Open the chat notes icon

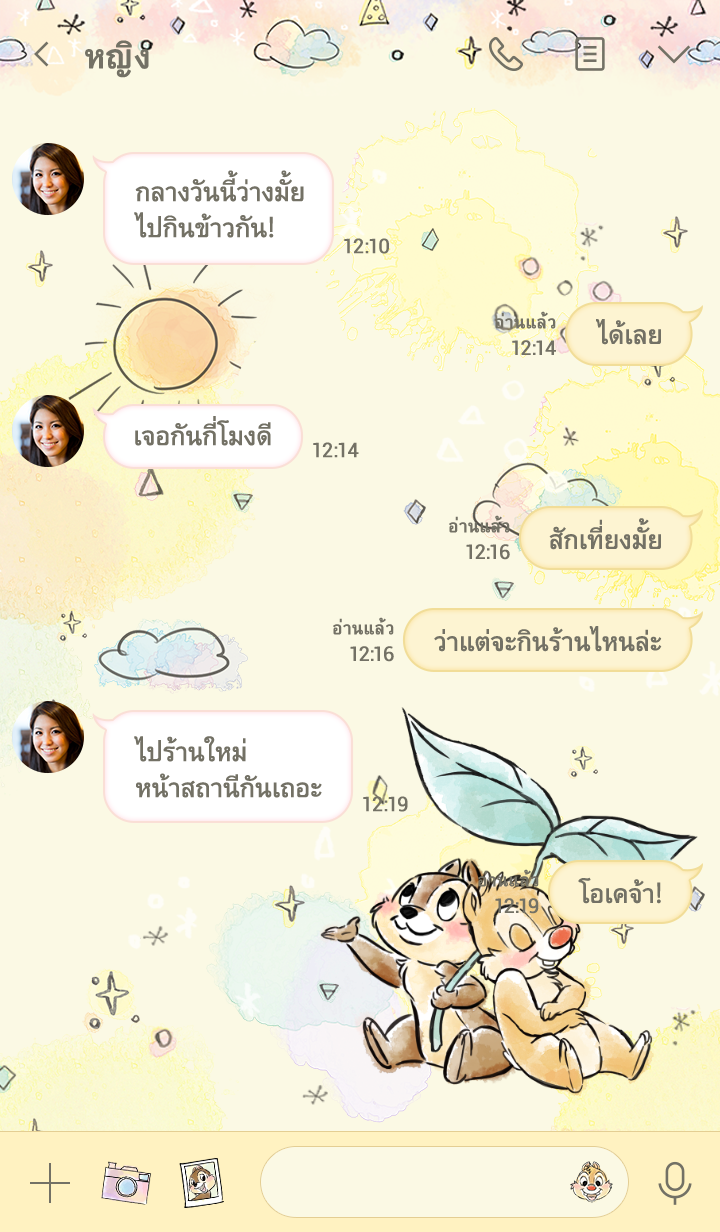coord(590,54)
